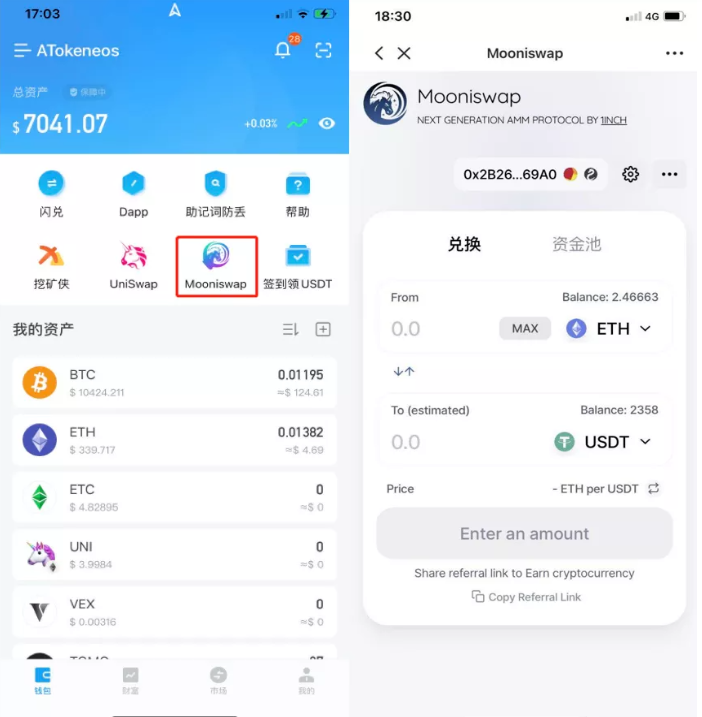
Task: Open the USDT token dropdown
Action: (x=604, y=441)
